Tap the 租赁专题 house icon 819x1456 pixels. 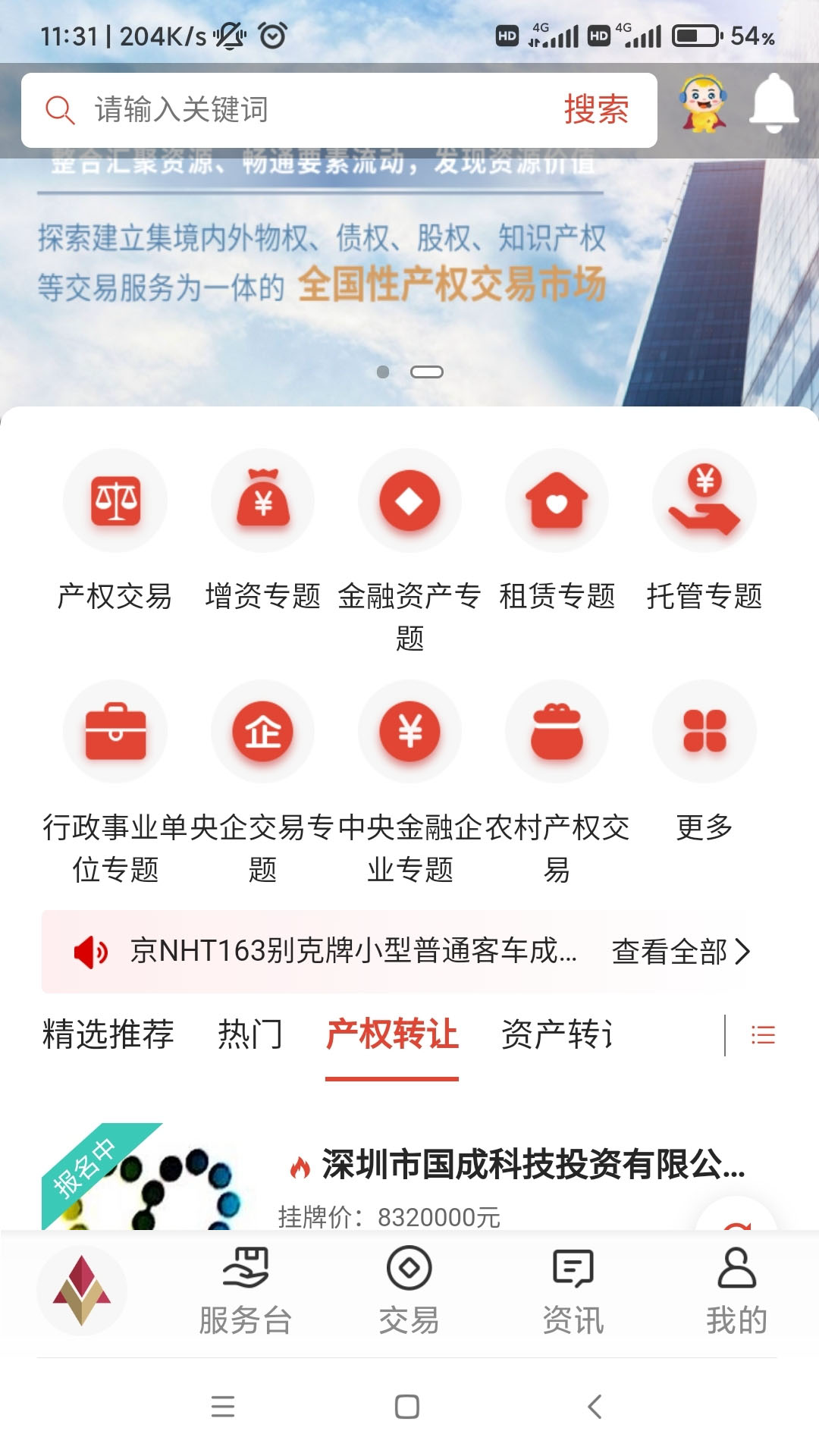[x=557, y=500]
